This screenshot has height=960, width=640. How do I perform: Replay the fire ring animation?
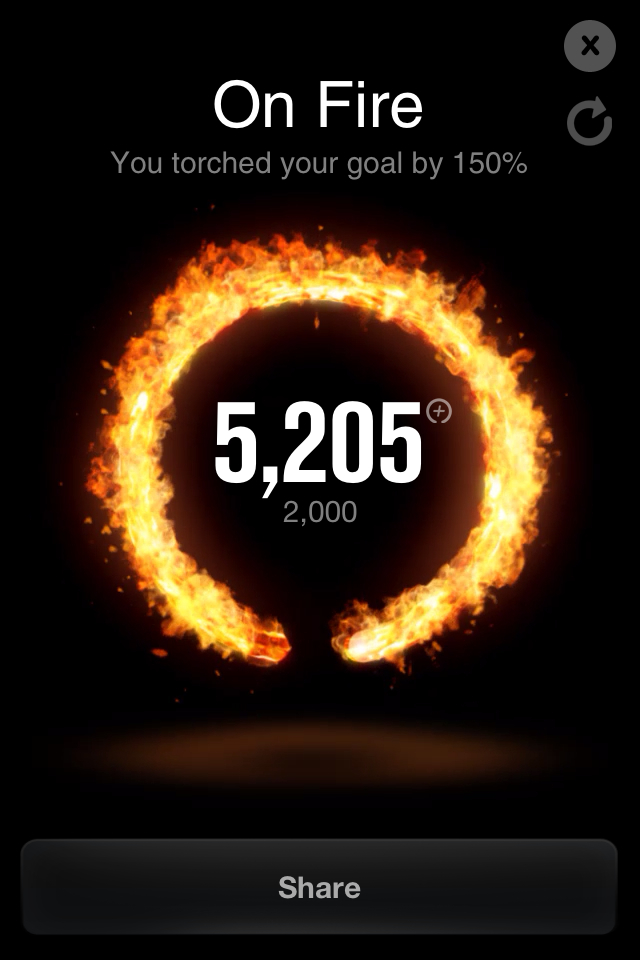tap(589, 122)
